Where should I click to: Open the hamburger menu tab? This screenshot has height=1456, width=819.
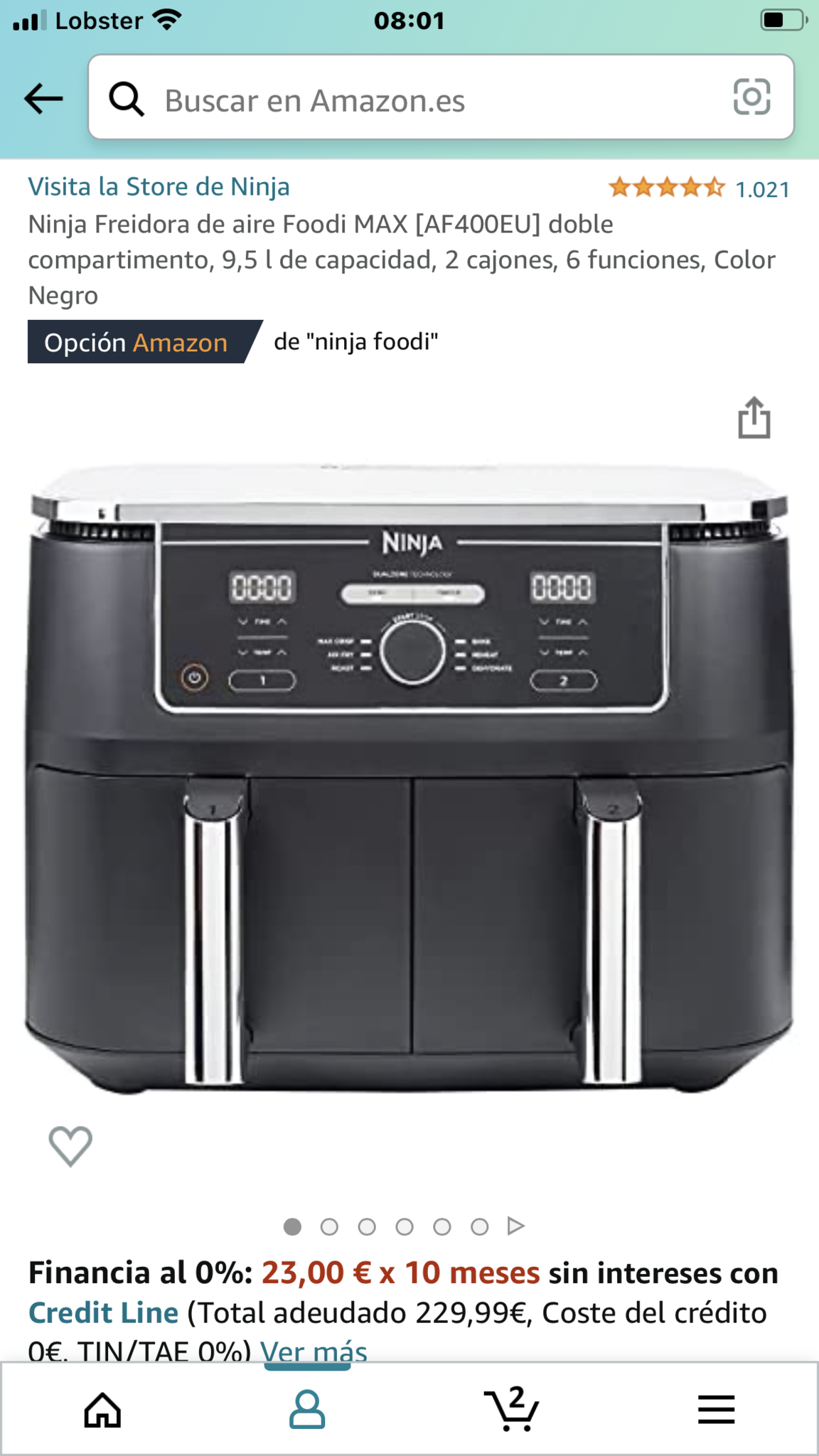click(716, 1409)
